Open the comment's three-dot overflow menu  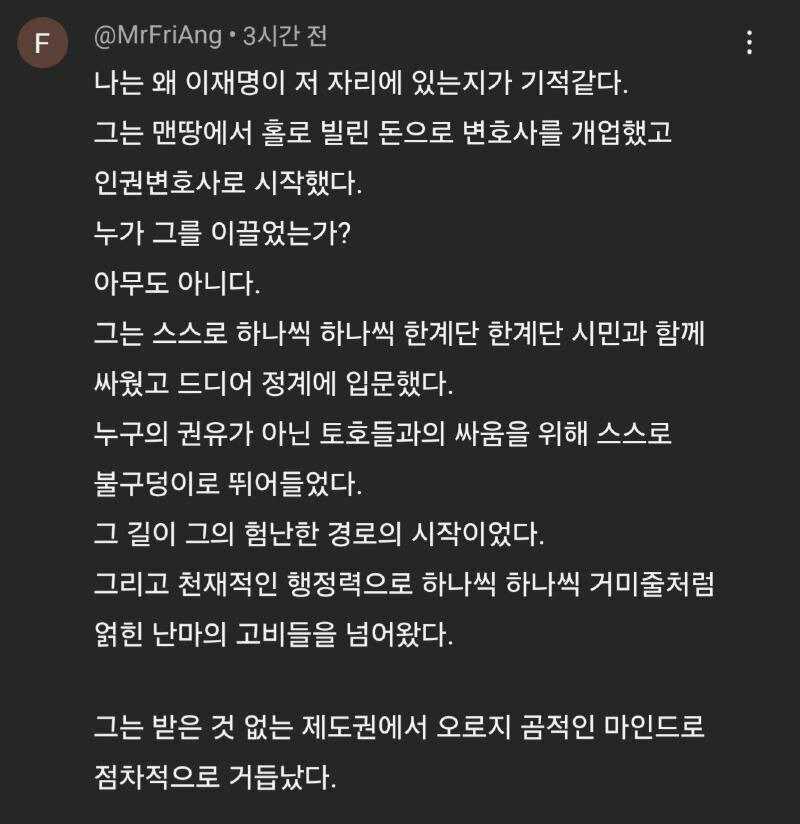pos(749,42)
